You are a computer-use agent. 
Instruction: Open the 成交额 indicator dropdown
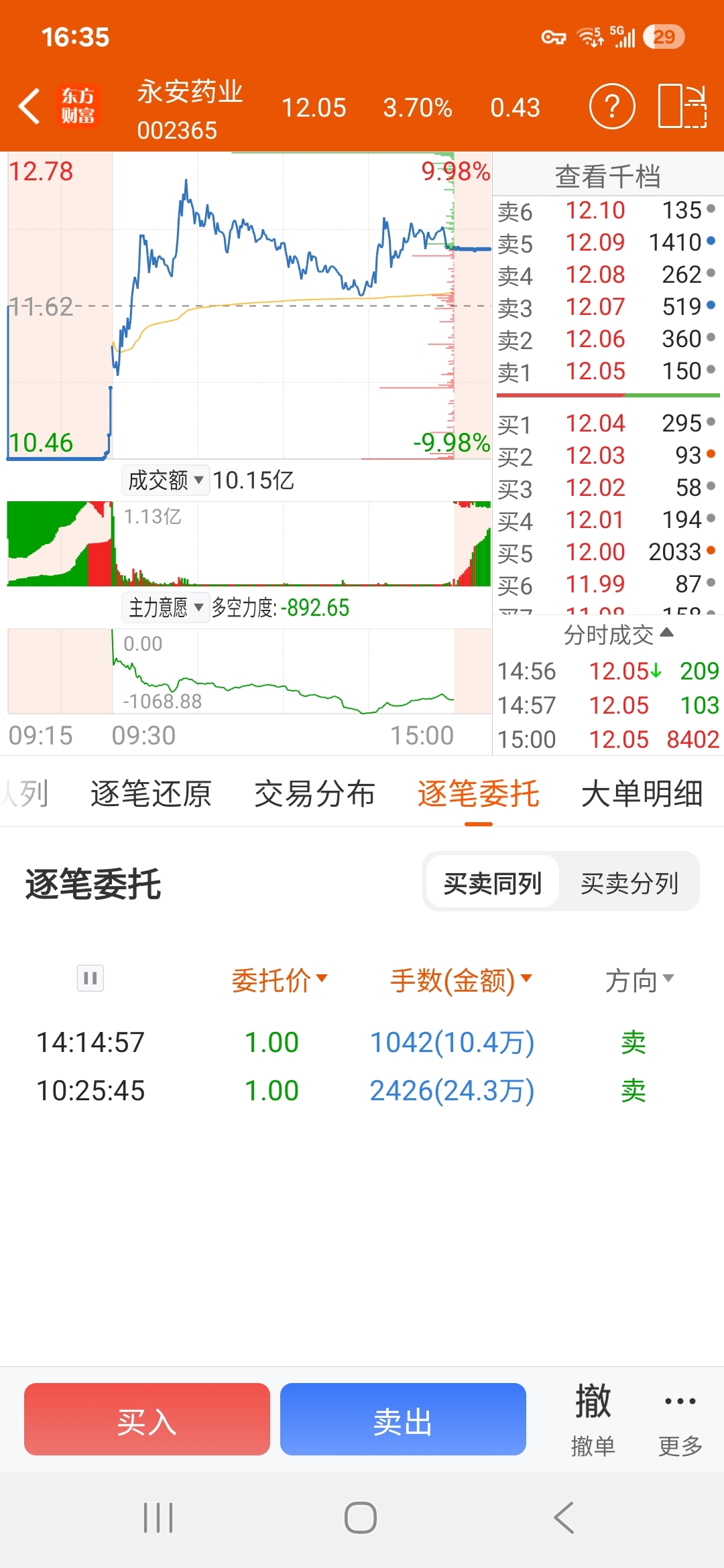[165, 480]
